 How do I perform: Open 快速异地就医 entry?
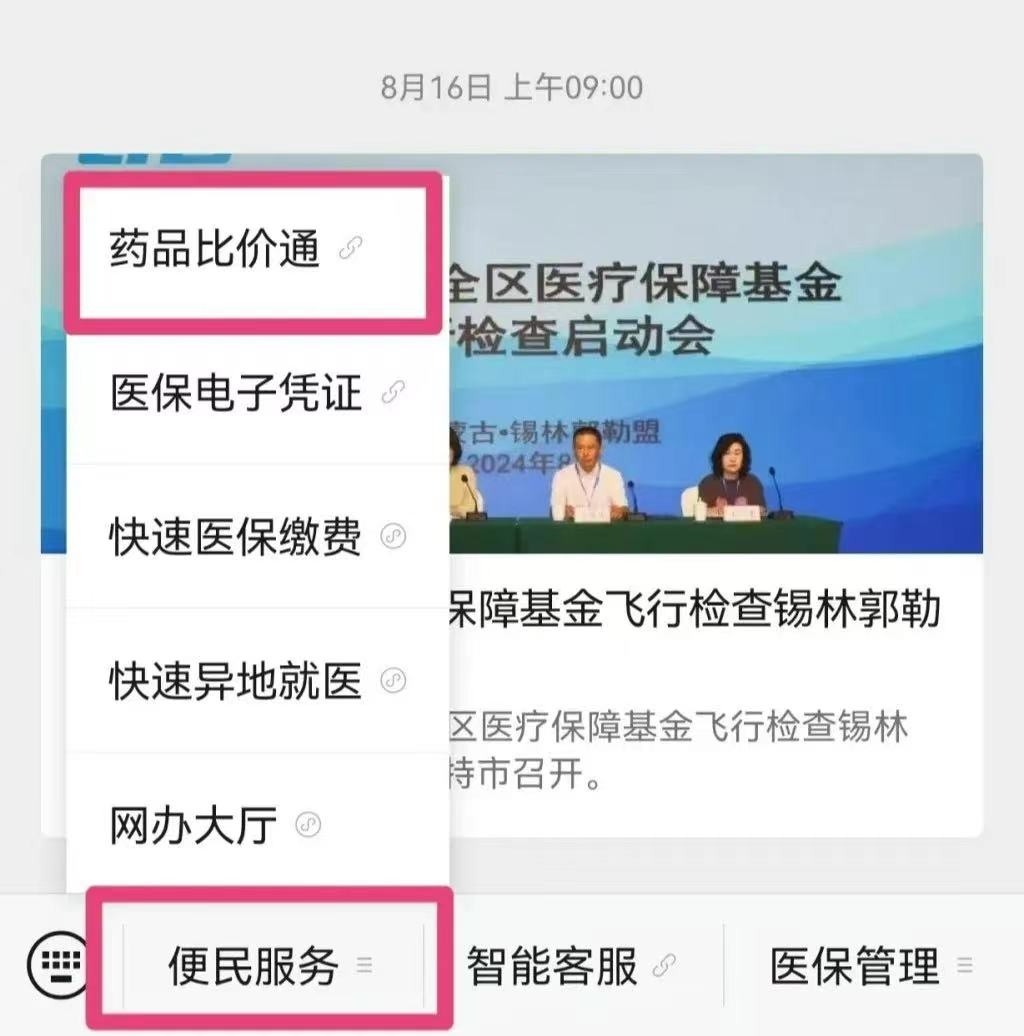(x=255, y=681)
